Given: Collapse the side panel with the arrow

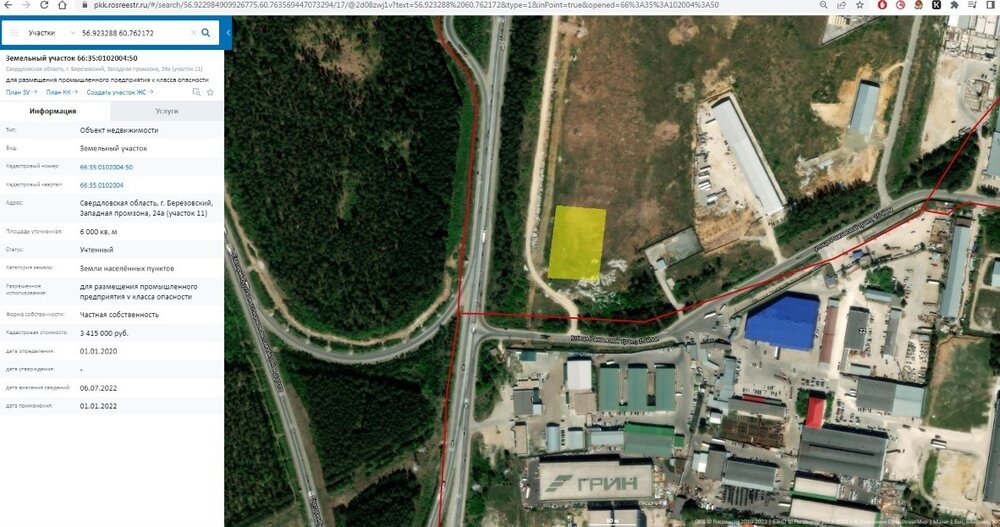Looking at the screenshot, I should click(228, 33).
